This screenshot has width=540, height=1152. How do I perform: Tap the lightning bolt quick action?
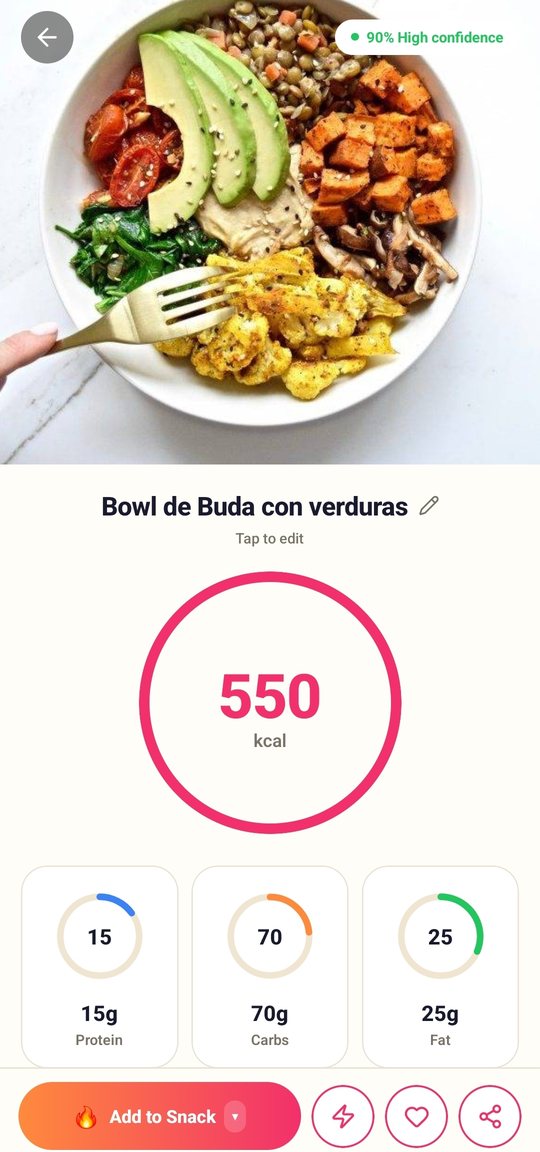click(x=343, y=1117)
